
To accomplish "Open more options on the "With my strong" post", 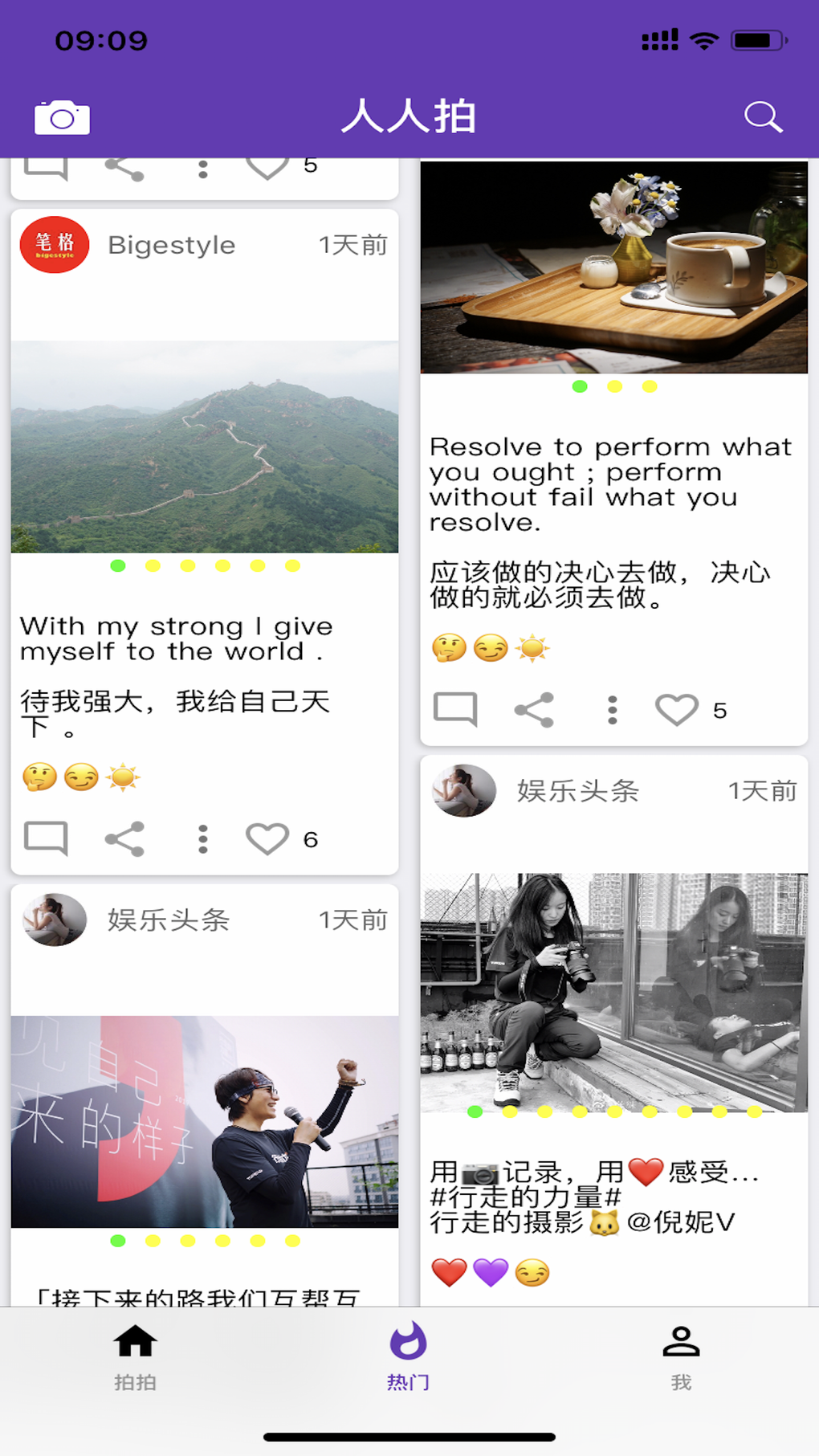I will tap(203, 839).
